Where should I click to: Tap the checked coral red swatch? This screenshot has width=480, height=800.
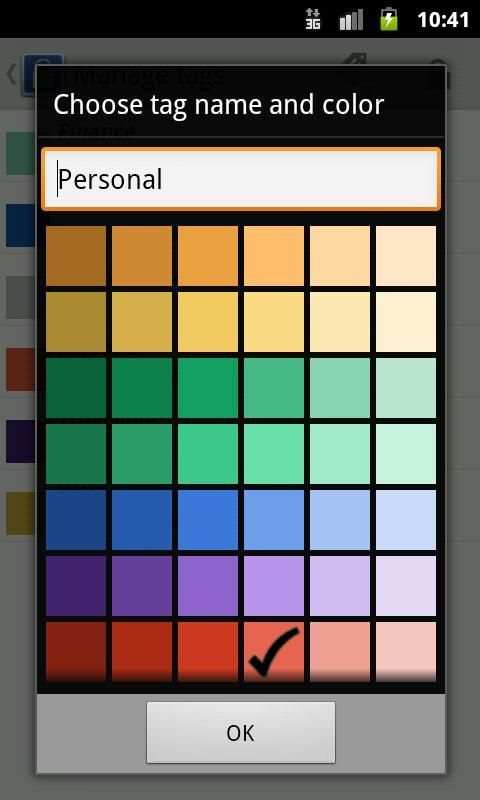coord(274,652)
